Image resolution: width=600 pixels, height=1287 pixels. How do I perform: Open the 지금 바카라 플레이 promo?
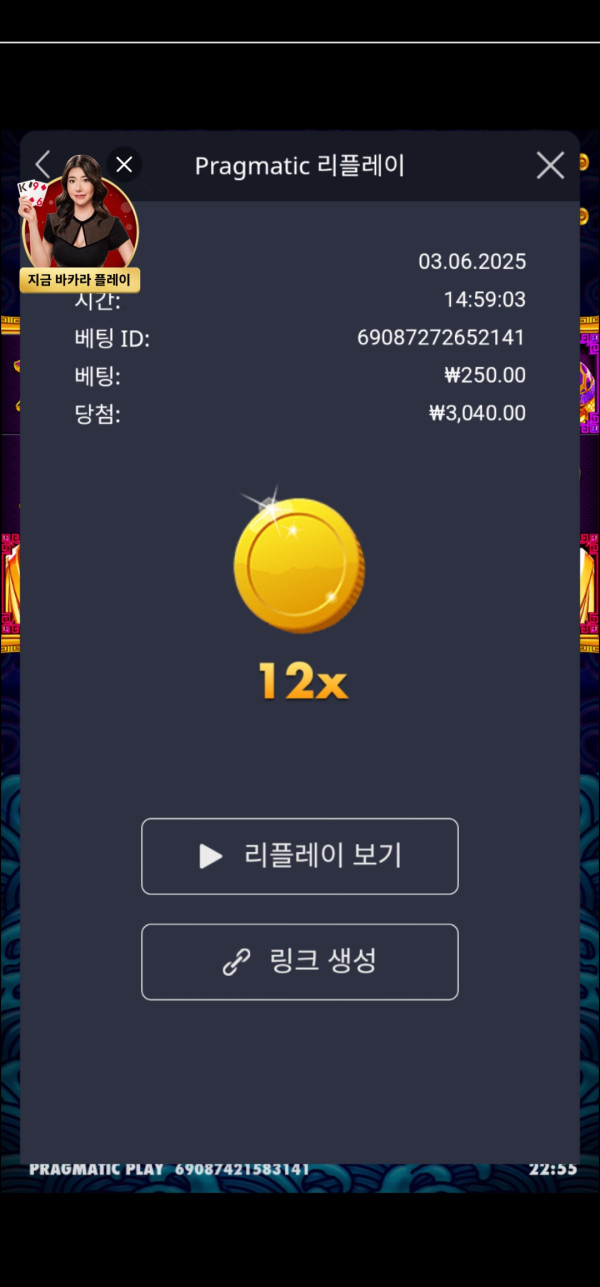[80, 280]
